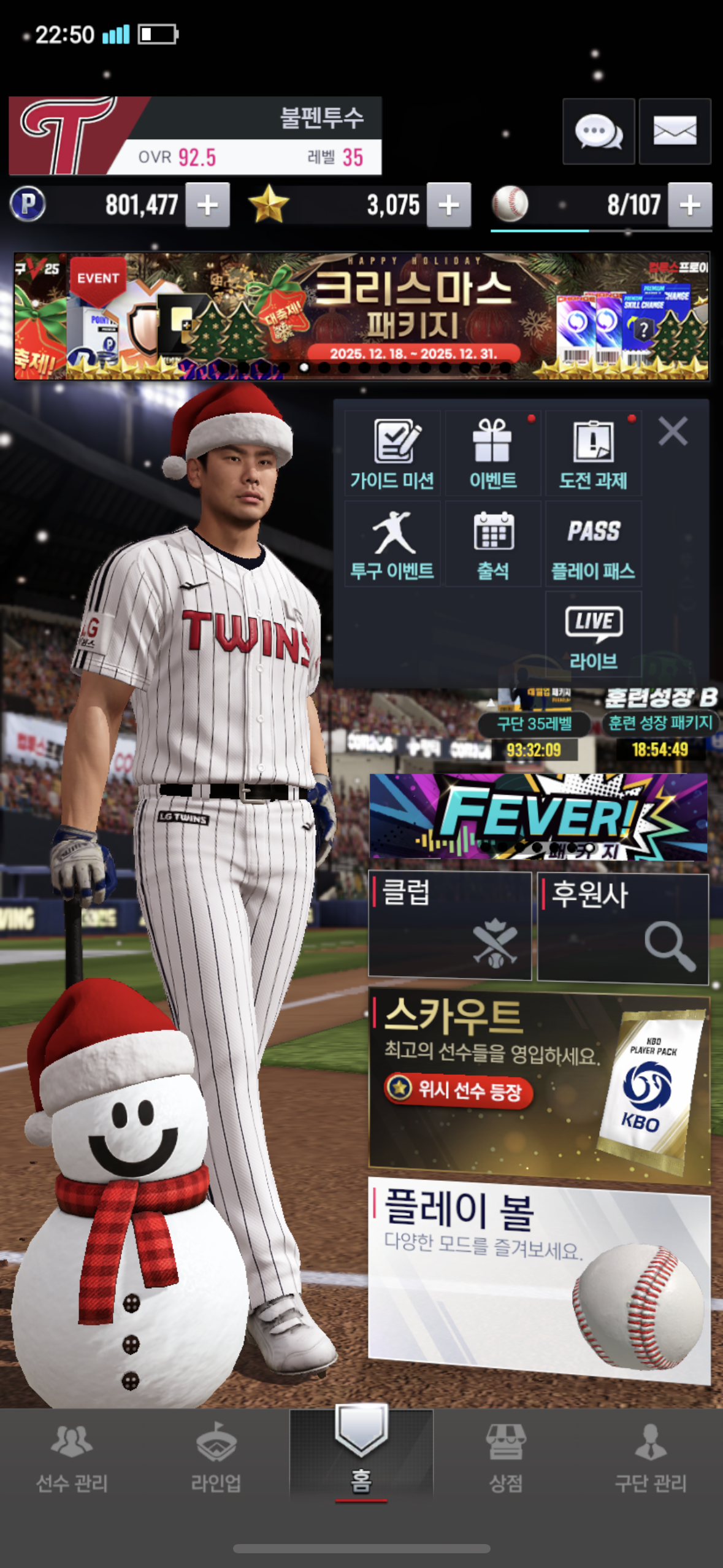Open 가이드 미션

click(x=392, y=453)
